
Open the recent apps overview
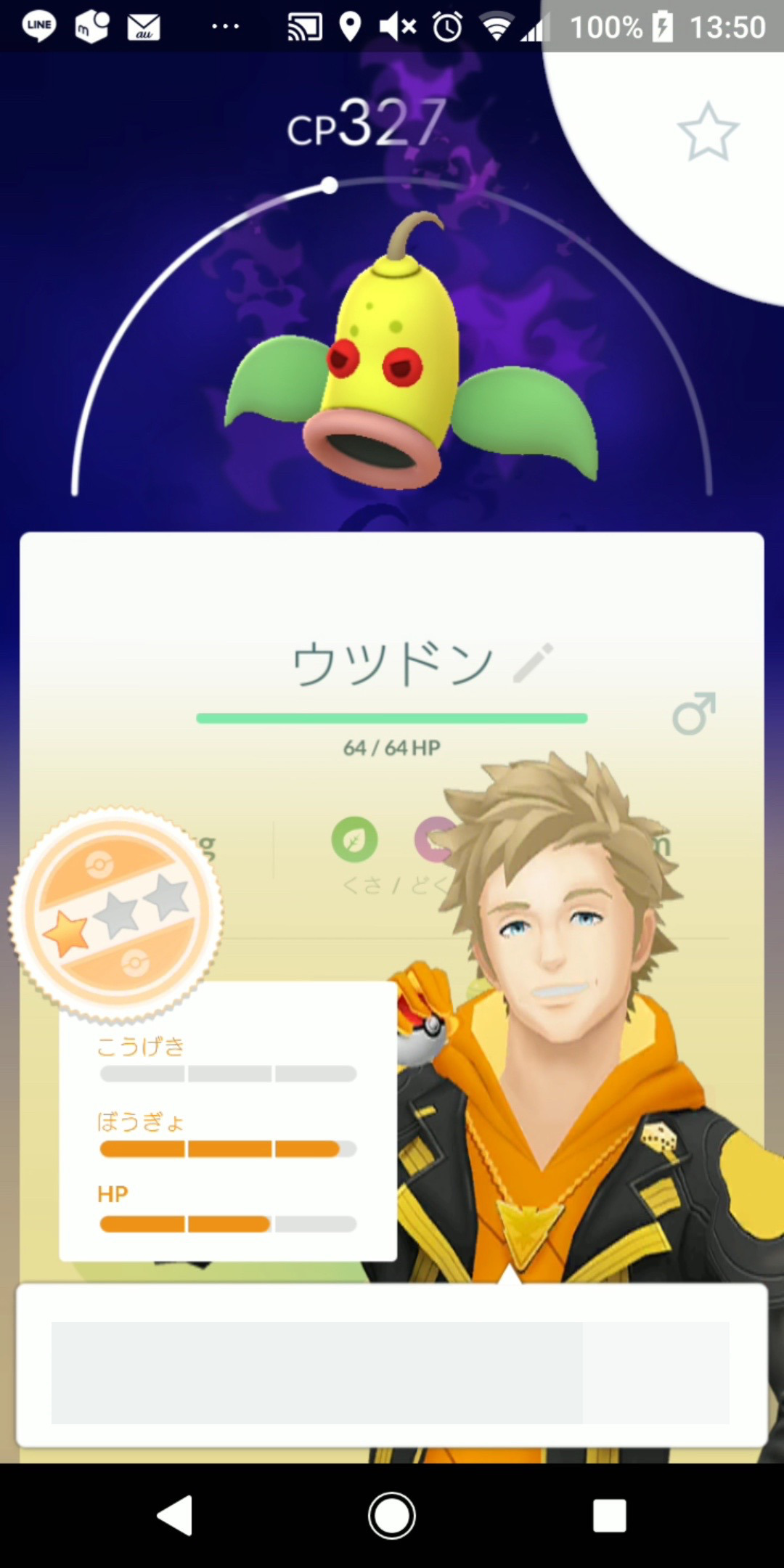(x=609, y=1516)
